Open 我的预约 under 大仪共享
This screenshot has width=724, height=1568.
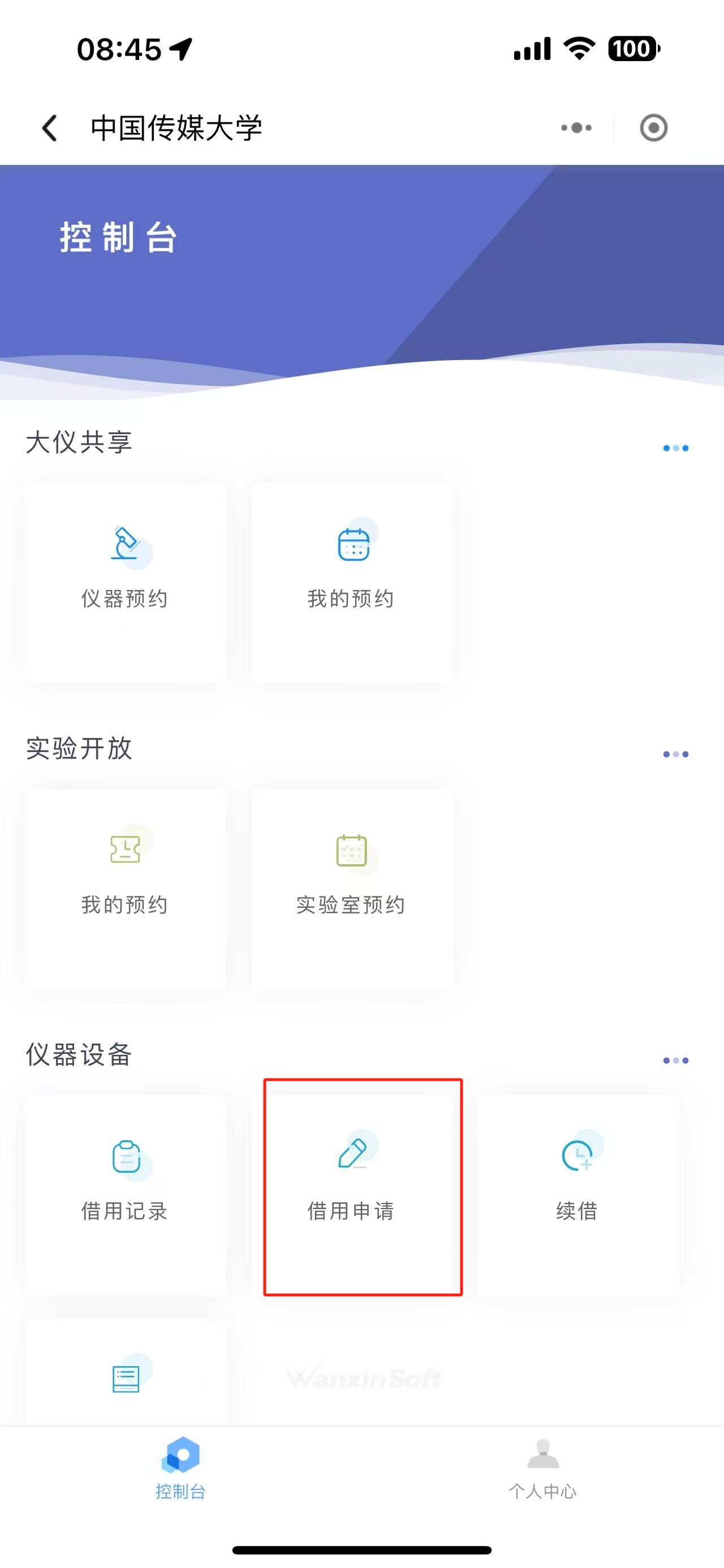pyautogui.click(x=351, y=582)
